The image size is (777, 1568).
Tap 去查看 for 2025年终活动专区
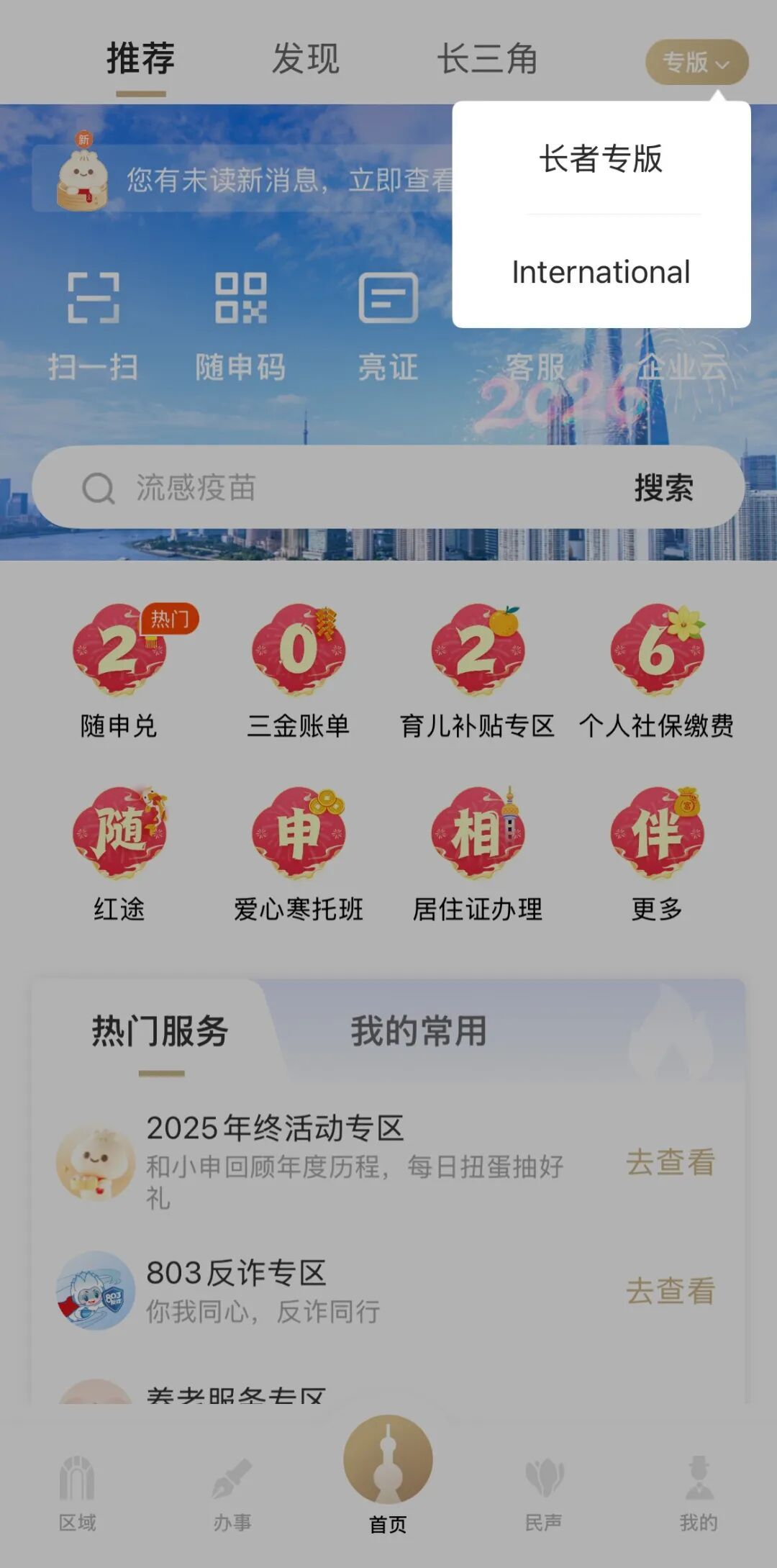point(670,1163)
